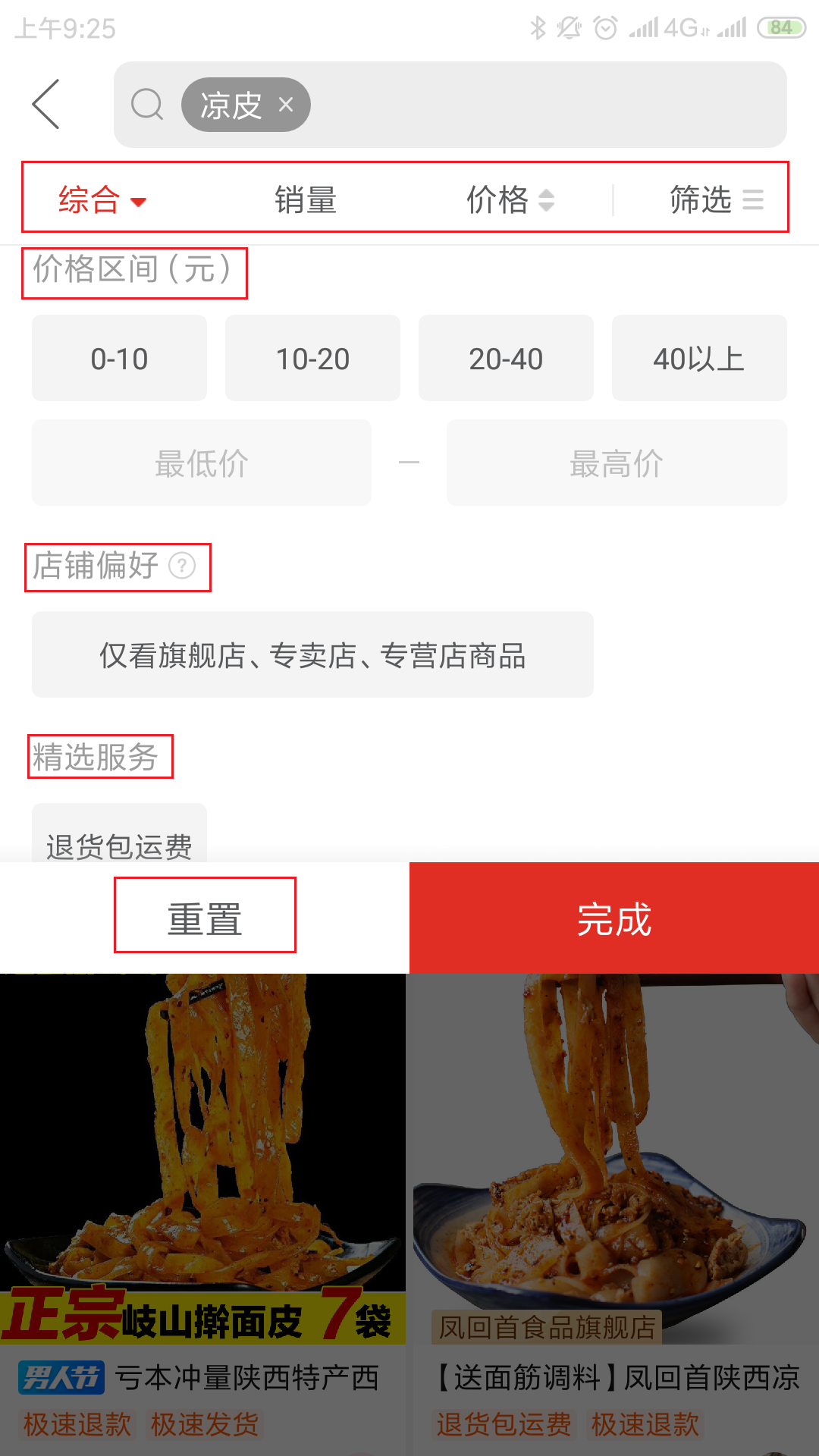Sort results by 销量

tap(306, 200)
